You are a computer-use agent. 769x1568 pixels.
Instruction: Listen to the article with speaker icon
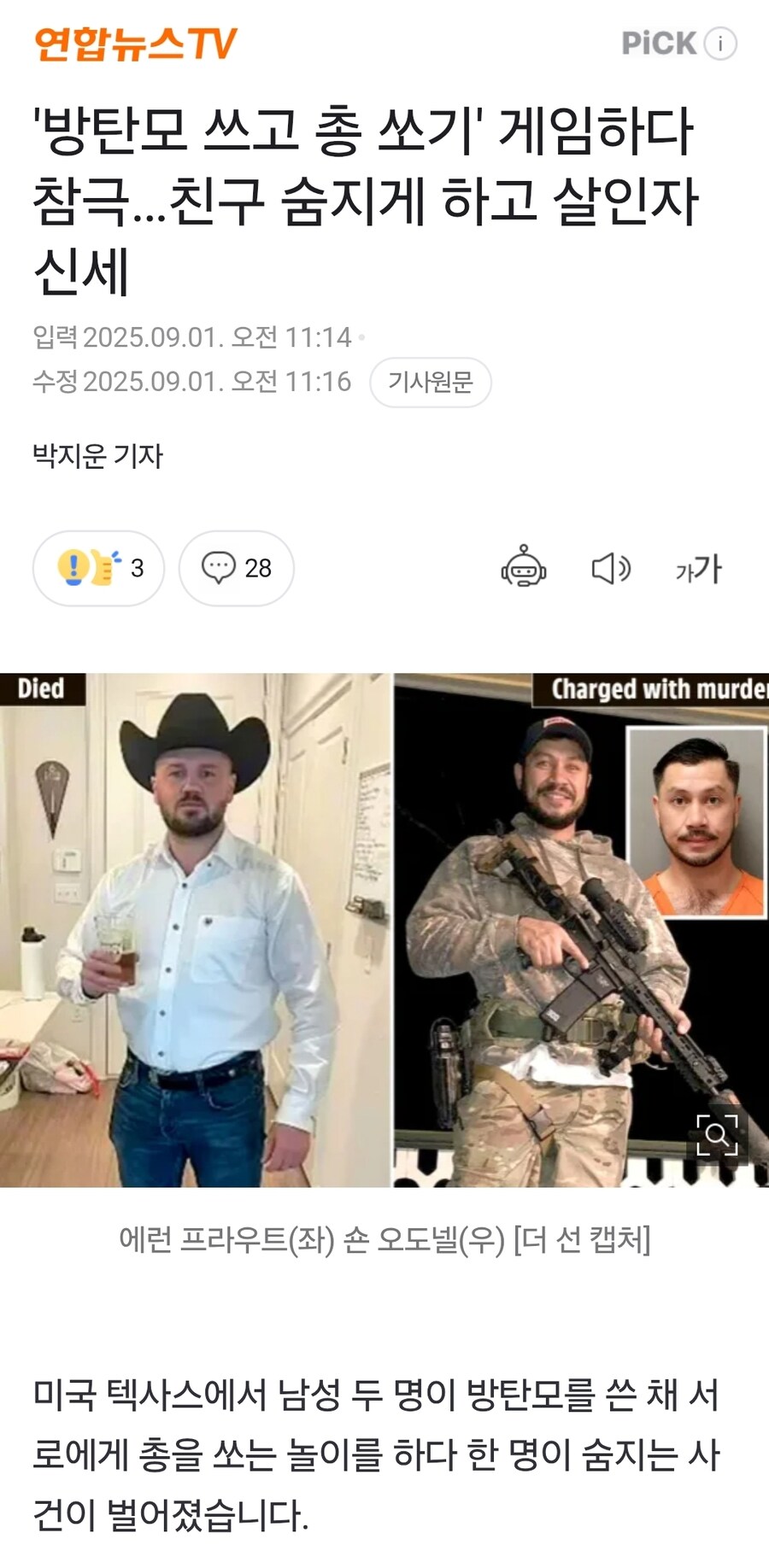(x=611, y=568)
